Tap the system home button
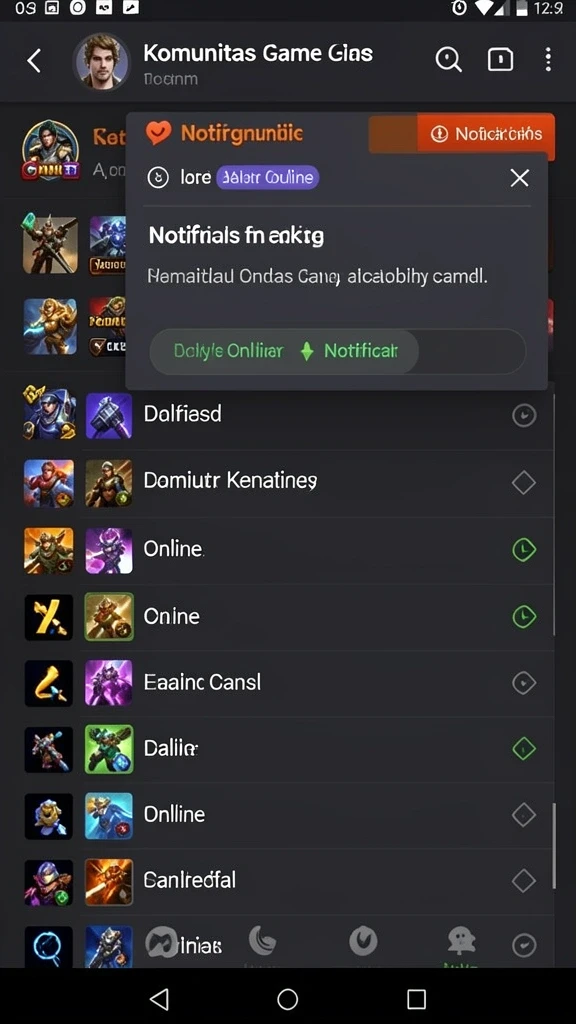 [287, 999]
